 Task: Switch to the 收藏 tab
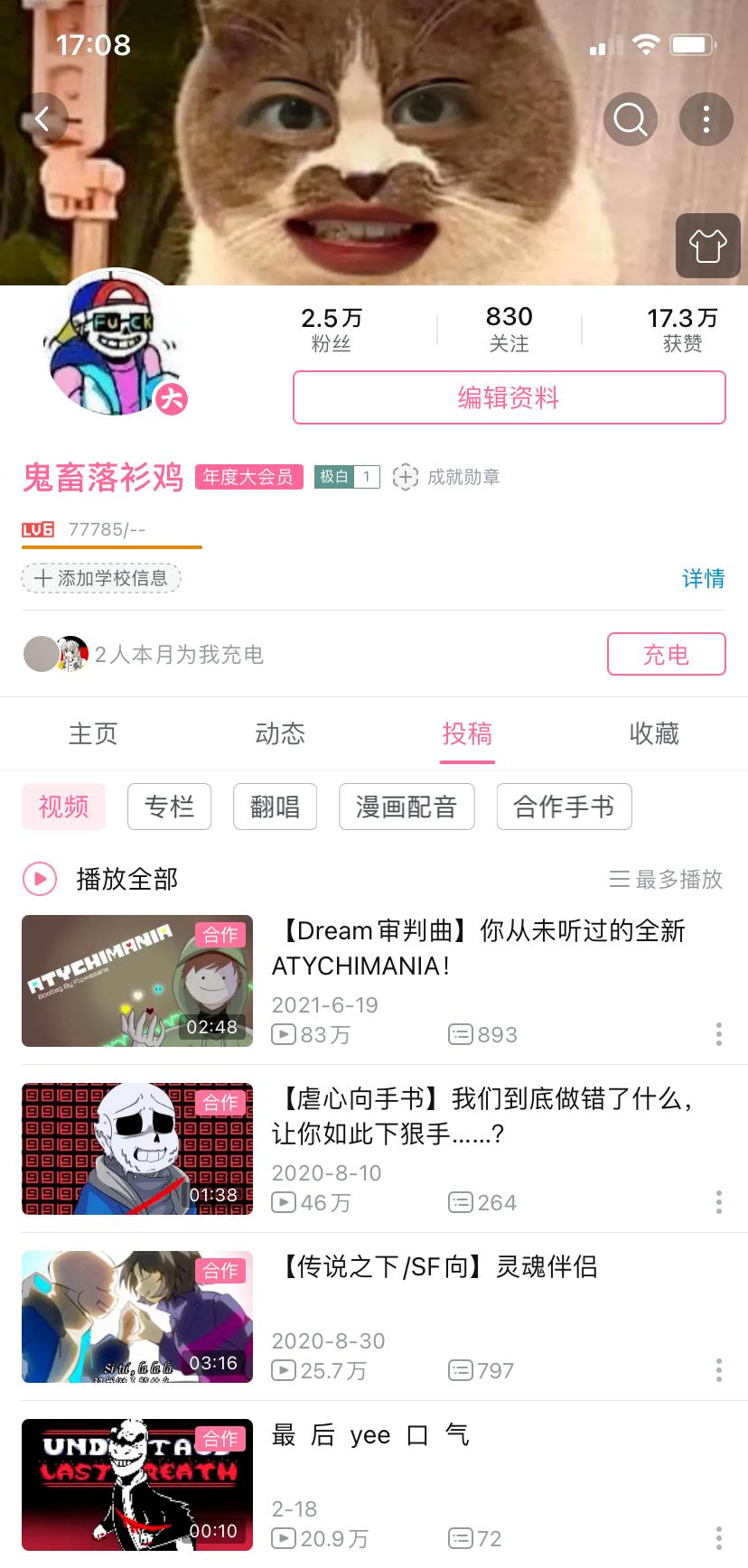pyautogui.click(x=654, y=733)
